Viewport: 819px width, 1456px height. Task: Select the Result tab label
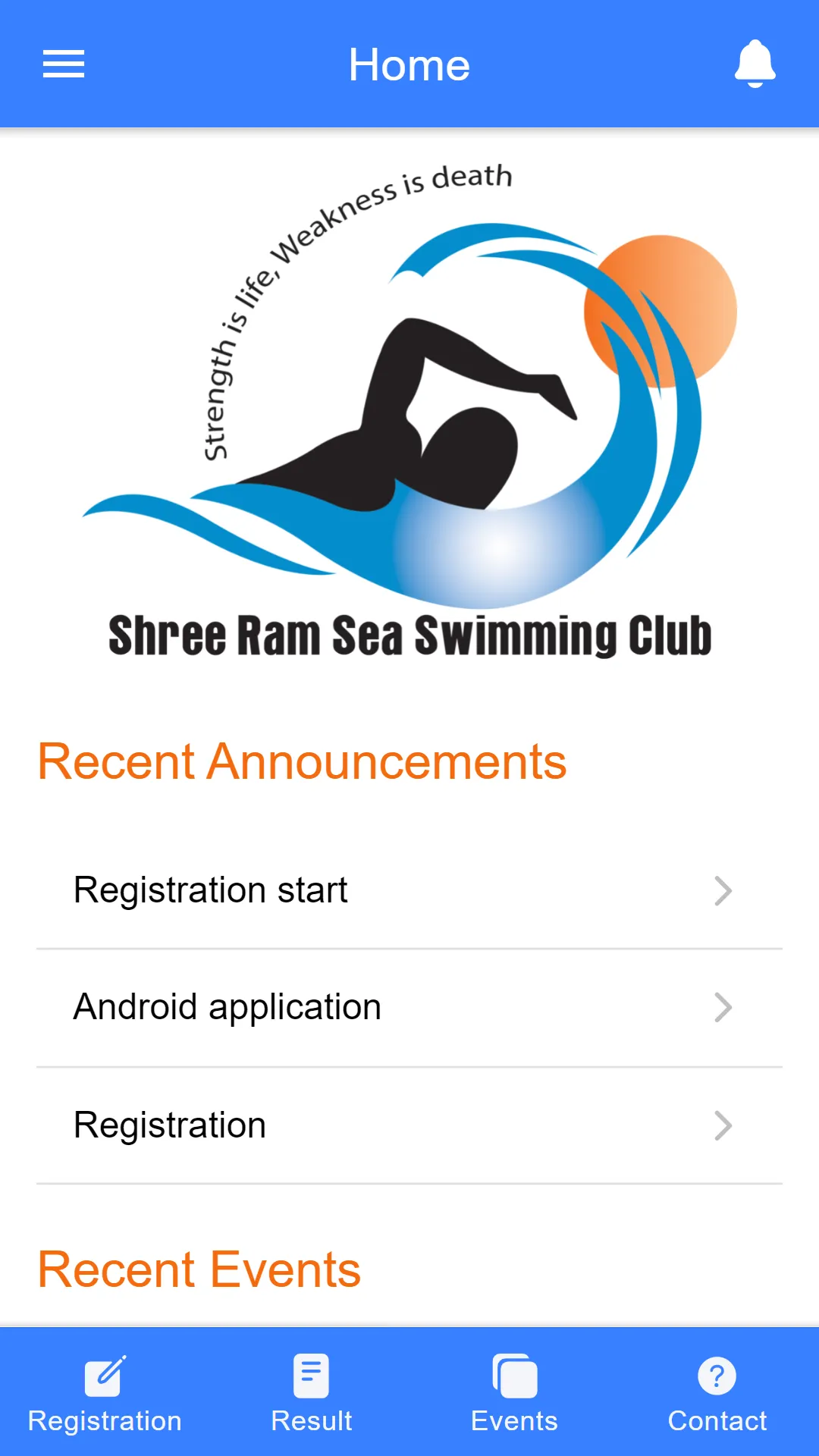(x=311, y=1422)
